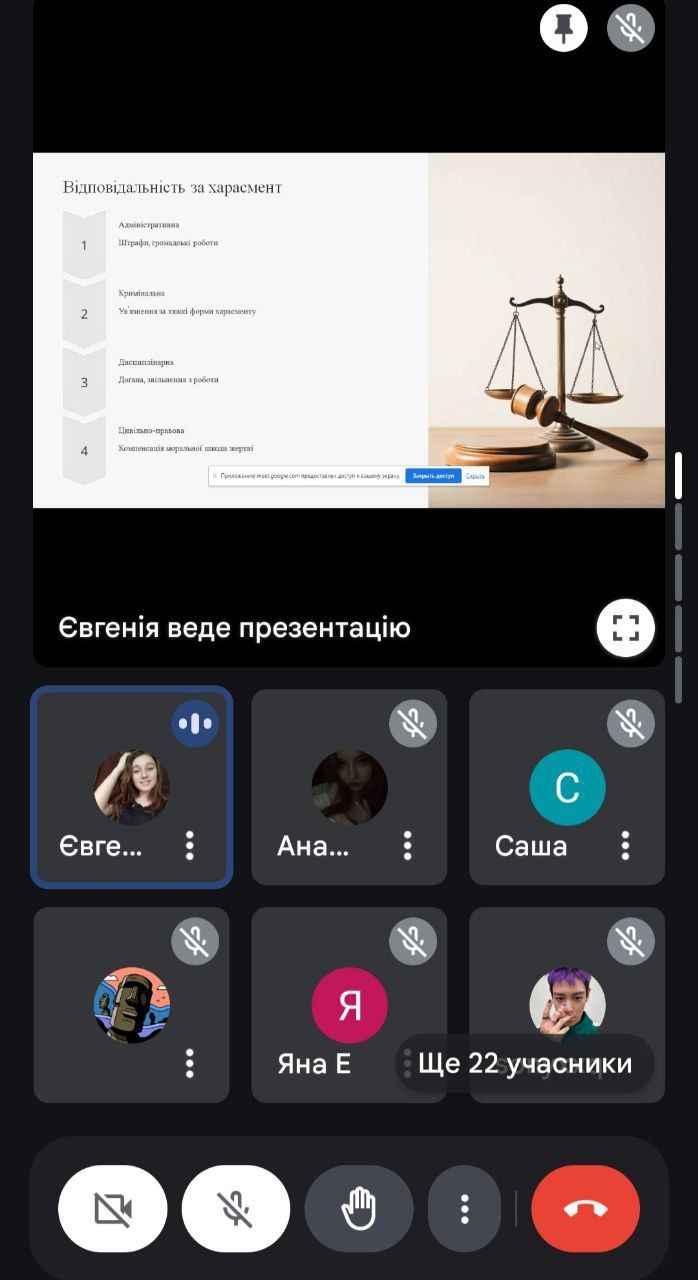Show the 22 more participants
This screenshot has height=1280, width=698.
[x=525, y=1063]
